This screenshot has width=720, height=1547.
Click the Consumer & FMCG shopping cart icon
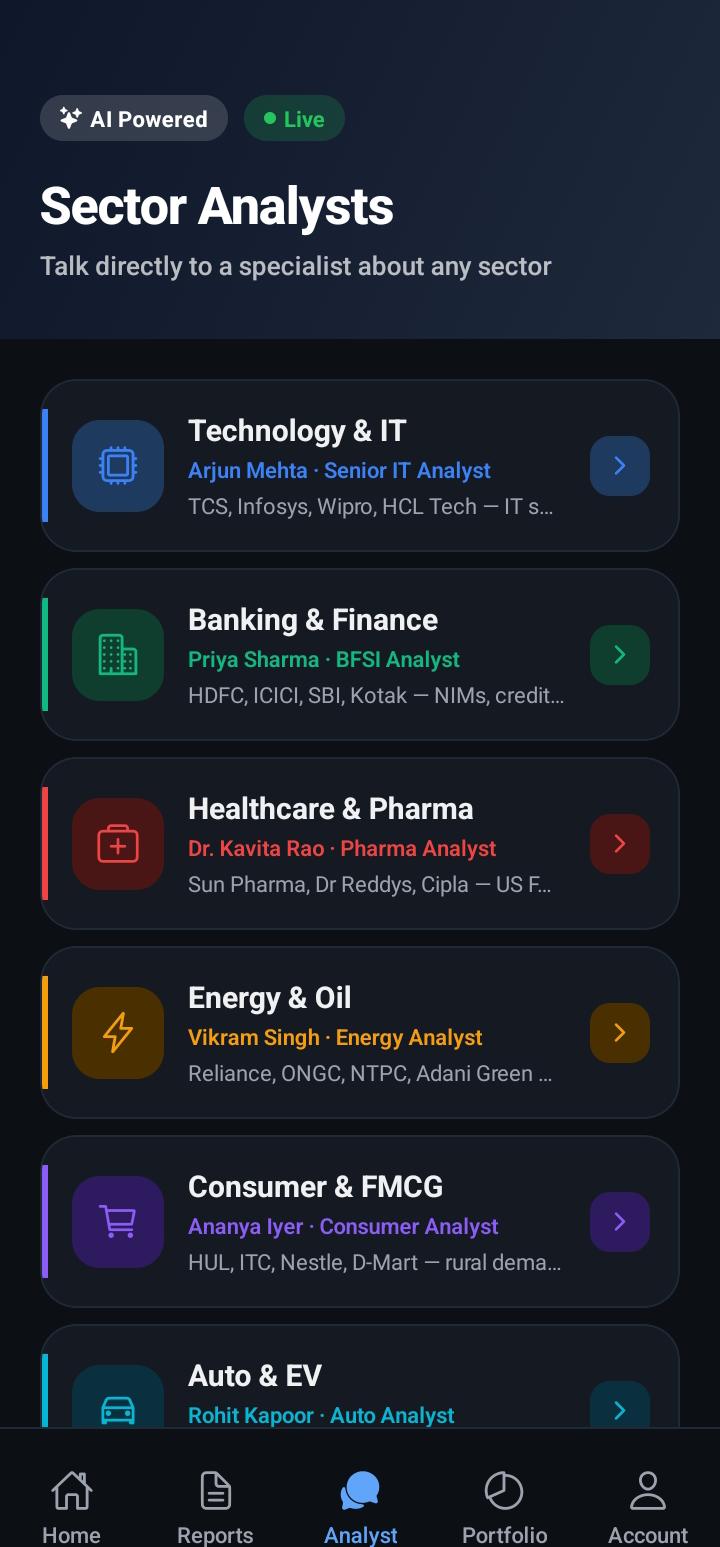pyautogui.click(x=117, y=1221)
